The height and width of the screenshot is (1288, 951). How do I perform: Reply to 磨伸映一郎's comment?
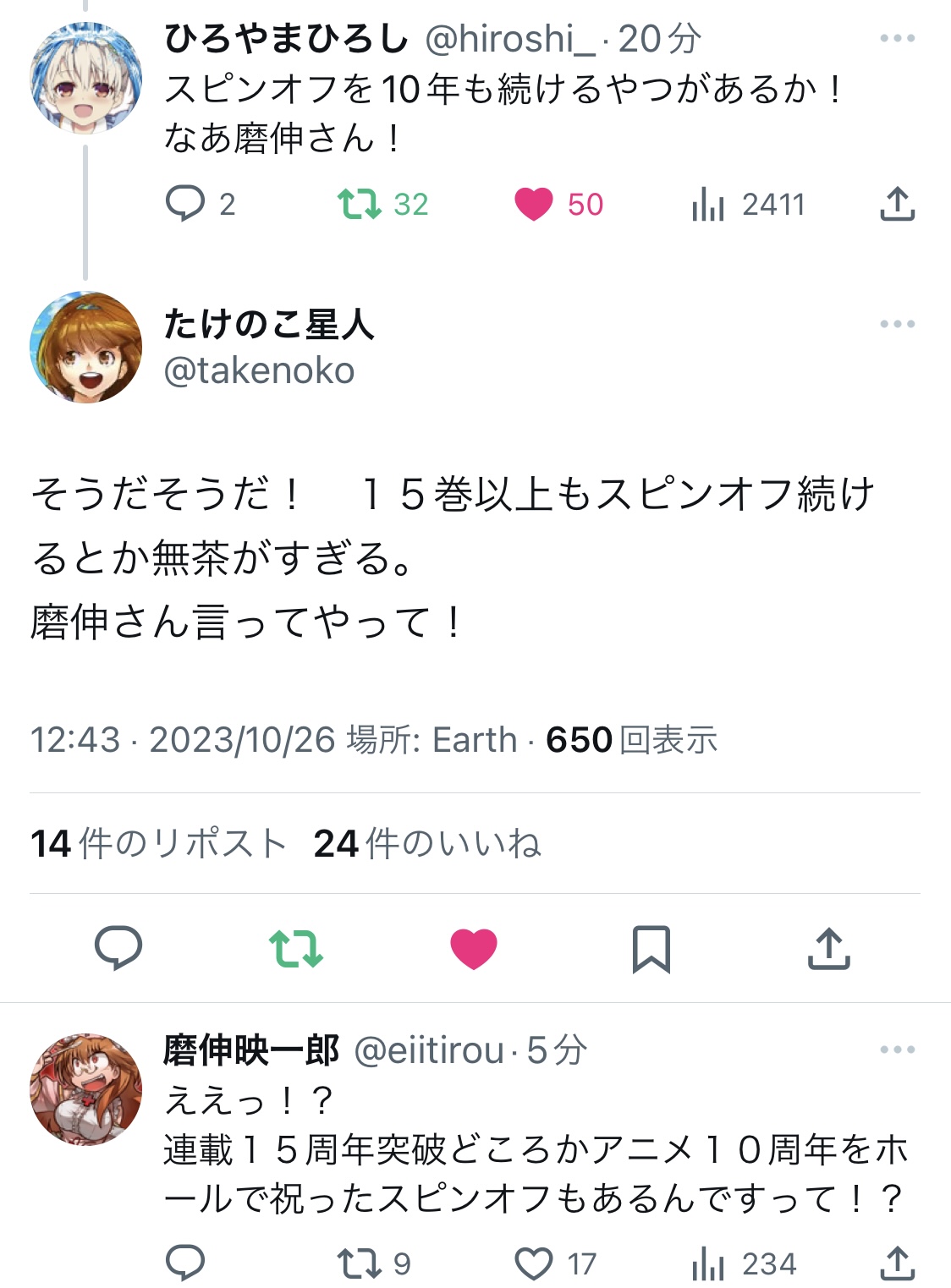(x=185, y=1263)
